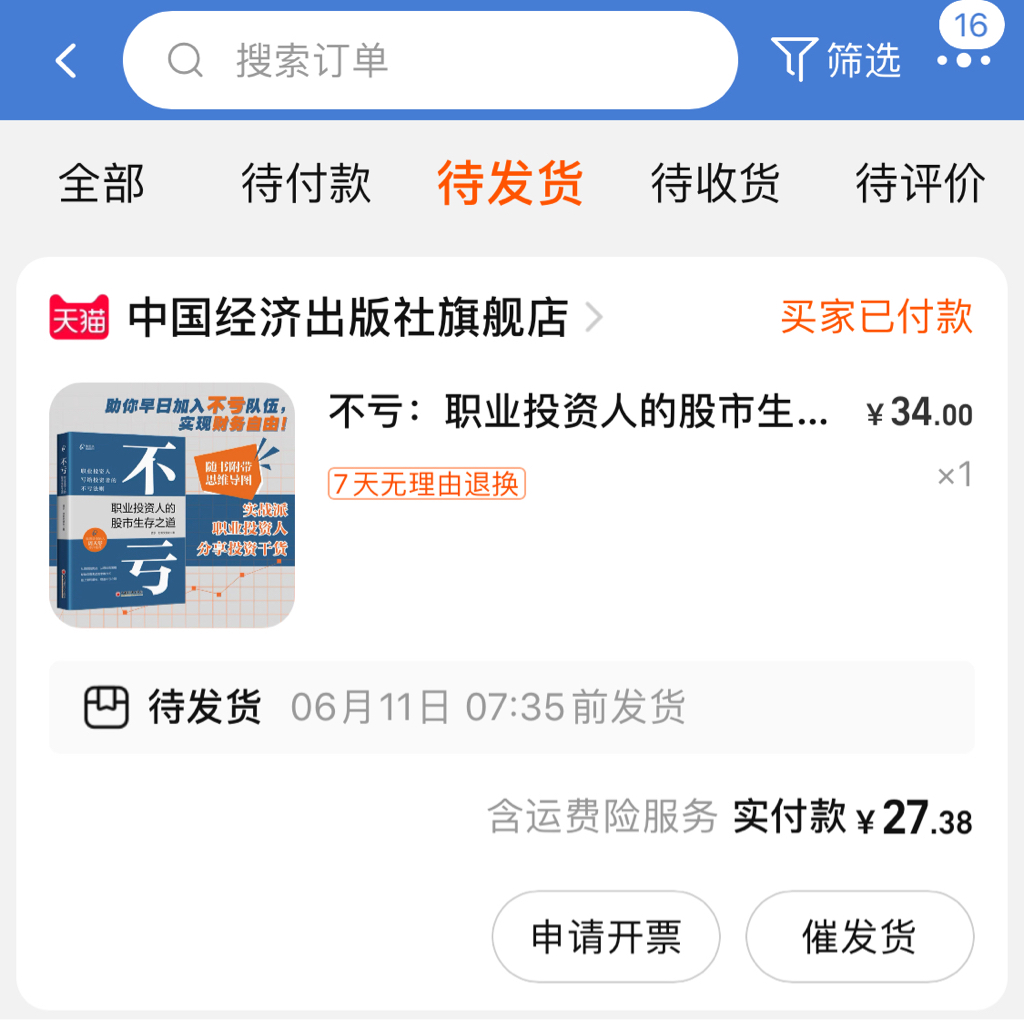Switch to the 全部 tab
Viewport: 1024px width, 1020px height.
point(102,184)
